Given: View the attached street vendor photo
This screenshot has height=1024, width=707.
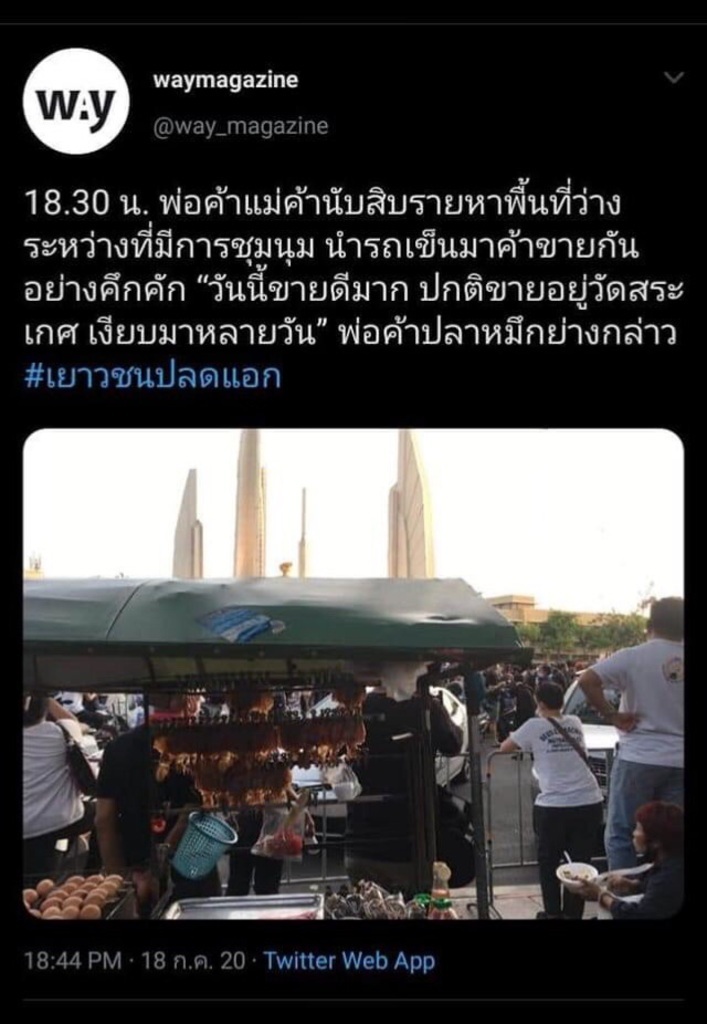Looking at the screenshot, I should [353, 674].
